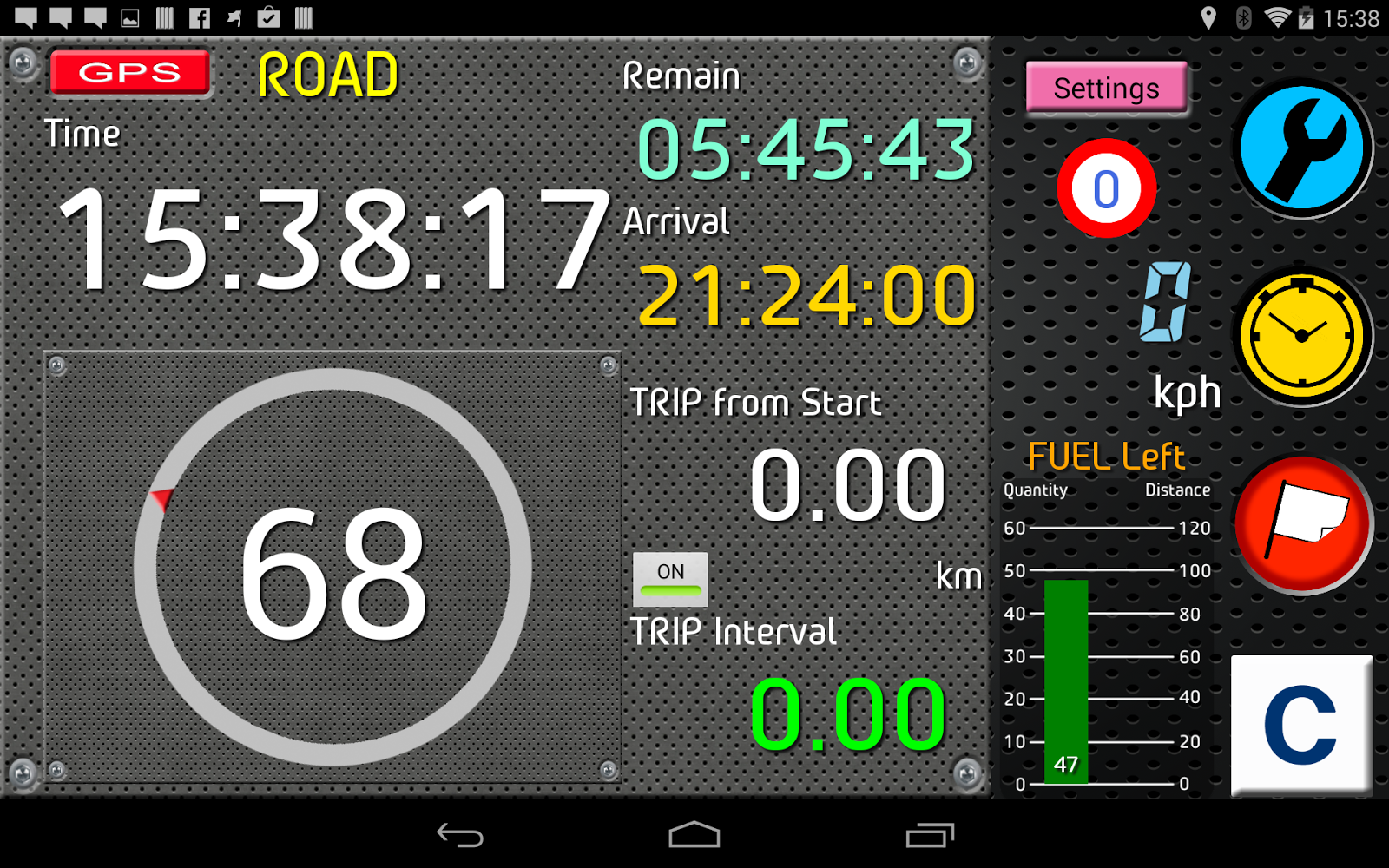The image size is (1389, 868).
Task: Tap the yellow stopwatch icon
Action: point(1301,336)
